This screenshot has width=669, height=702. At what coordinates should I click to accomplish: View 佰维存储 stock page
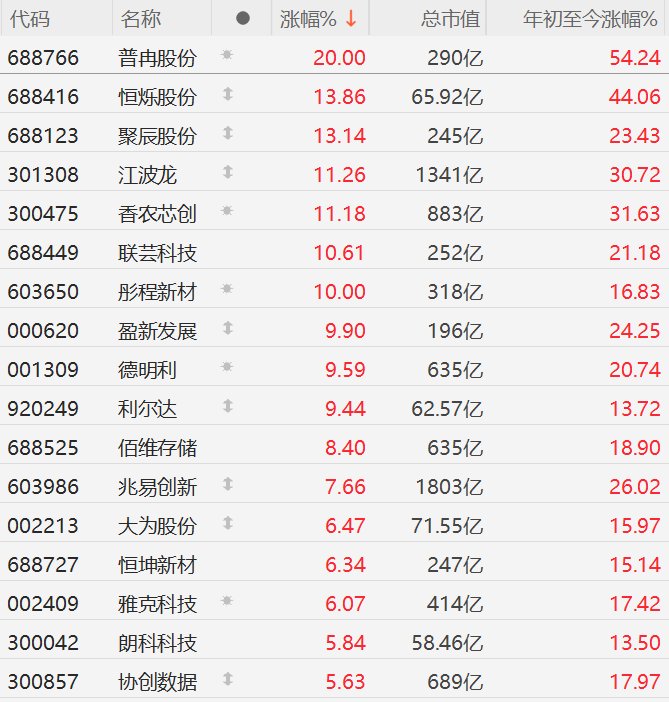(157, 448)
